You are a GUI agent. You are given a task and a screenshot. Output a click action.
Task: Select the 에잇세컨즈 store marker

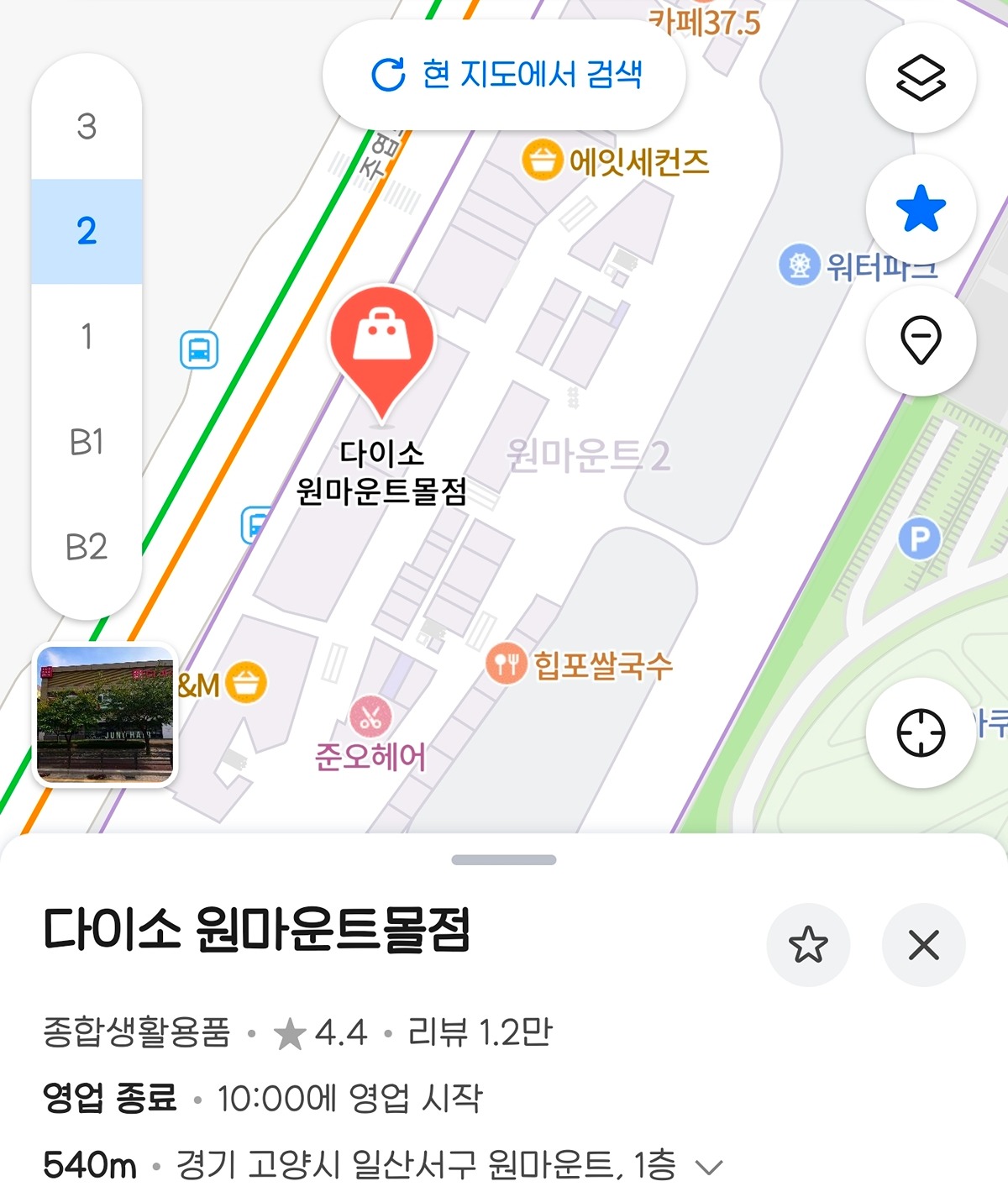542,160
